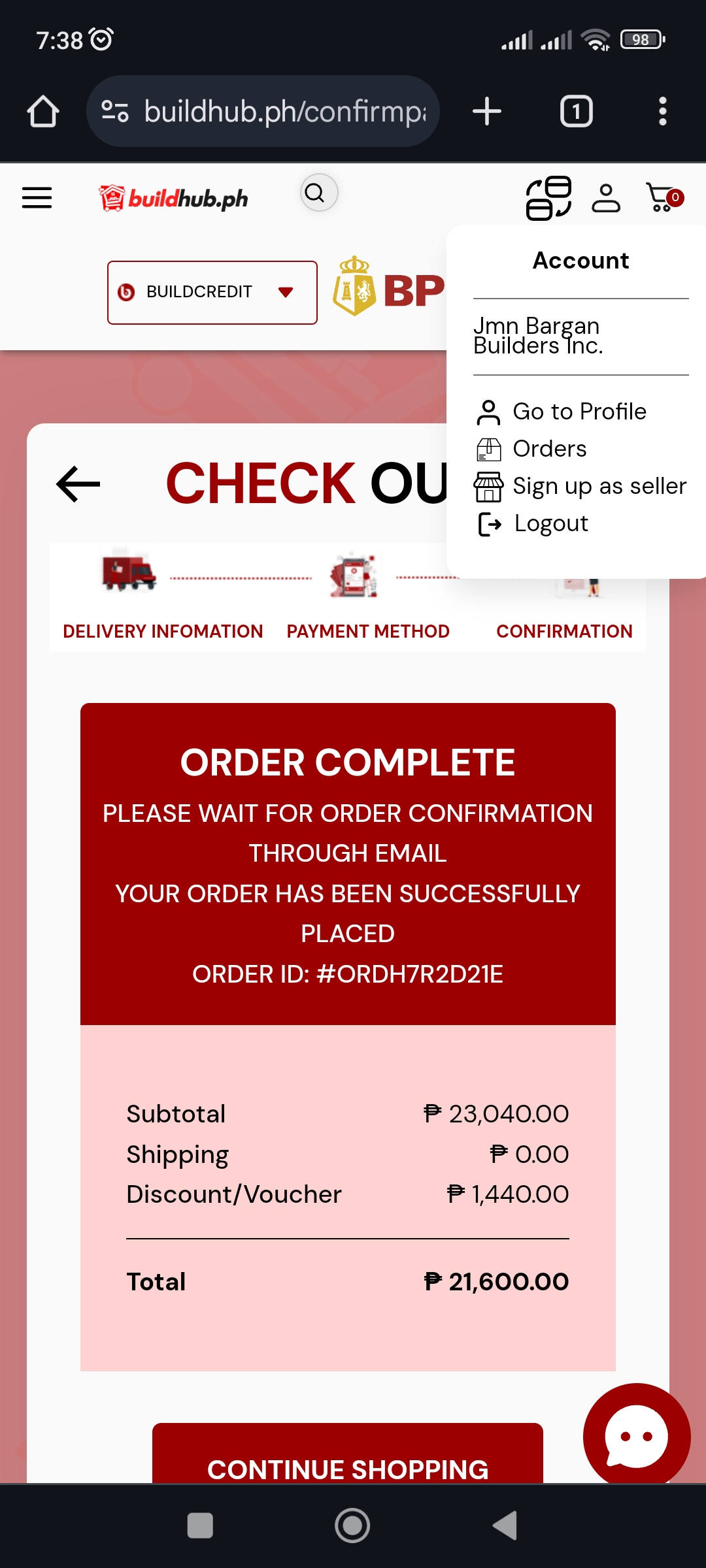Tap the system back button

[505, 1526]
